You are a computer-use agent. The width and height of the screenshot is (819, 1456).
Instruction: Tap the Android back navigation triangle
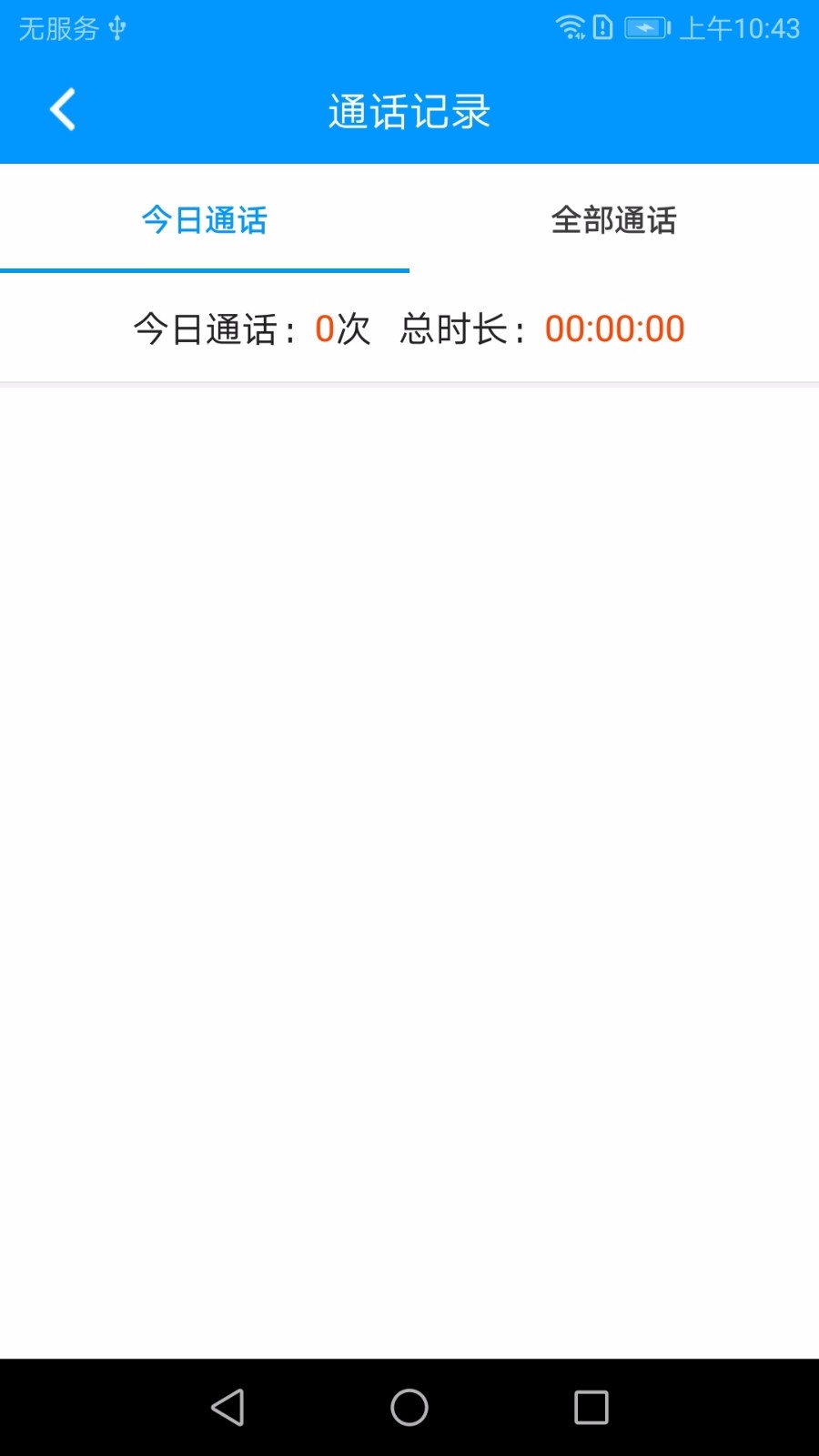tap(228, 1407)
